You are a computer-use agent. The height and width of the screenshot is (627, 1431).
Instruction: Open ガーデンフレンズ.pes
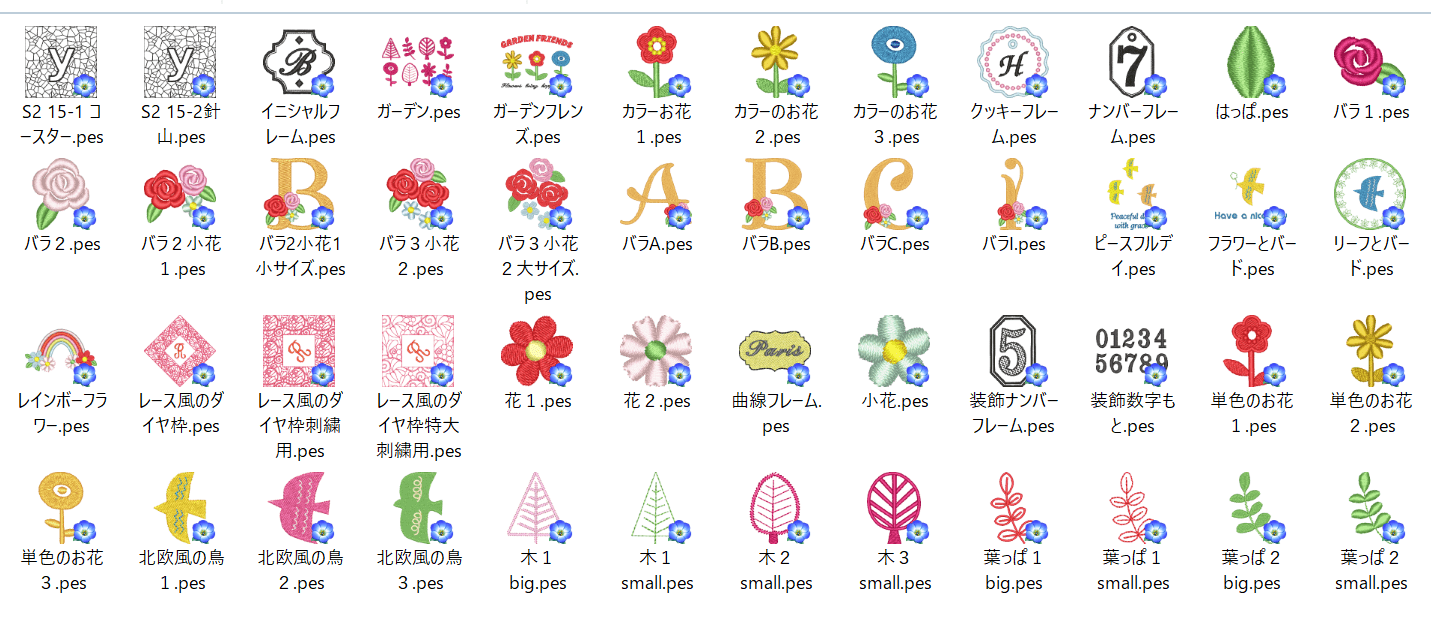(x=538, y=62)
